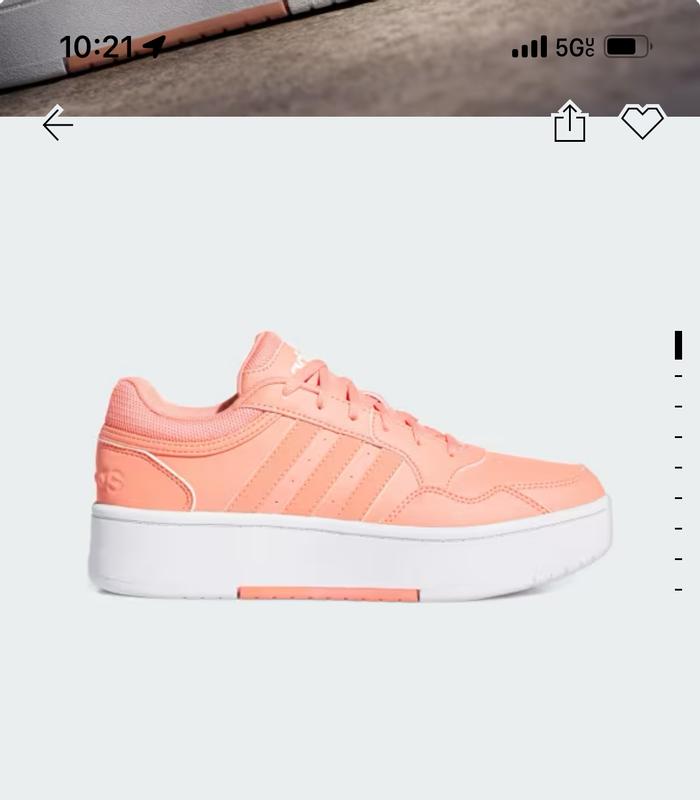Go back with the arrow icon

pos(58,125)
